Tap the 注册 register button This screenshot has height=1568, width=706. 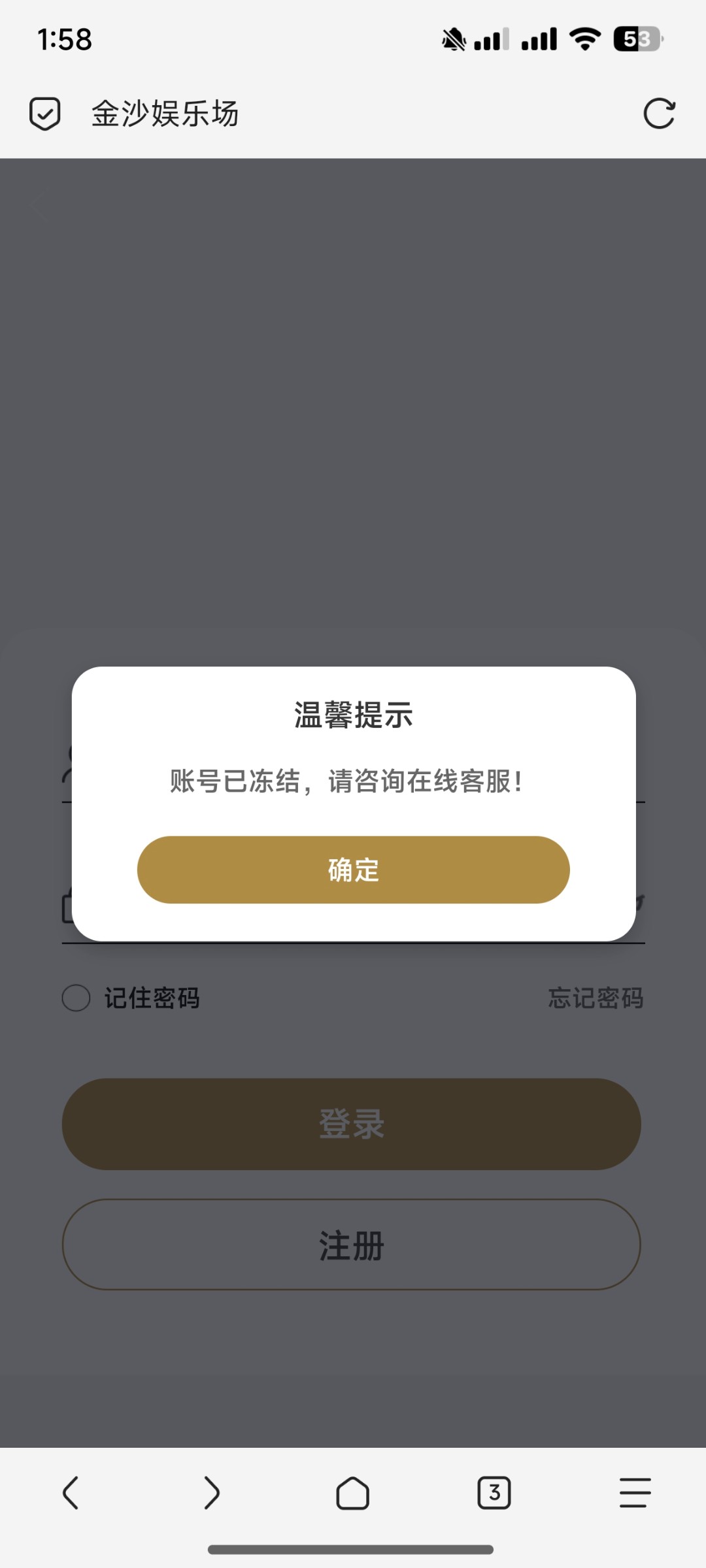coord(353,1245)
